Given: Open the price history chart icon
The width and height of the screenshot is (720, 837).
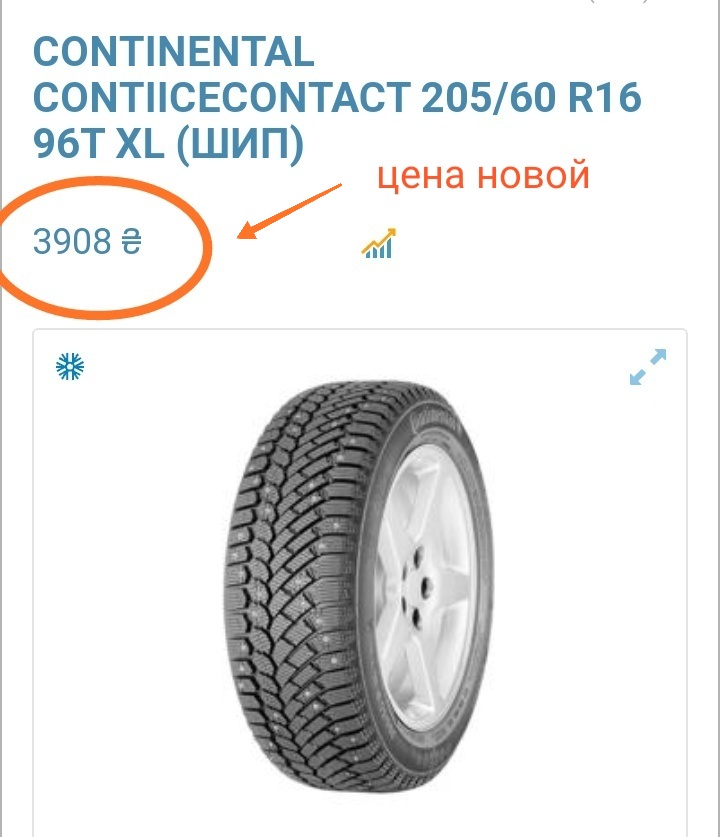Looking at the screenshot, I should point(379,243).
